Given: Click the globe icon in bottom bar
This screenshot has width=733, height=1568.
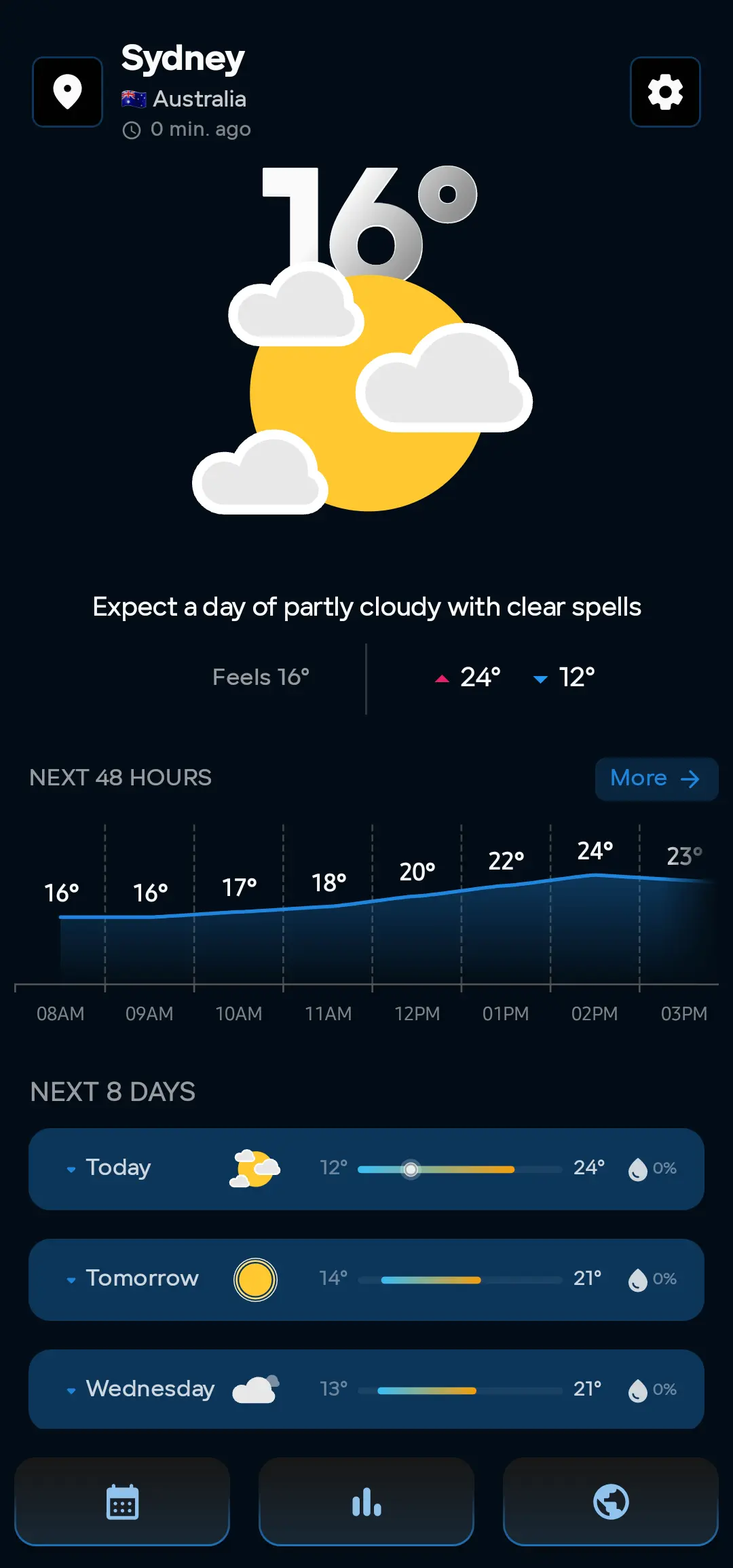Looking at the screenshot, I should pos(610,1502).
